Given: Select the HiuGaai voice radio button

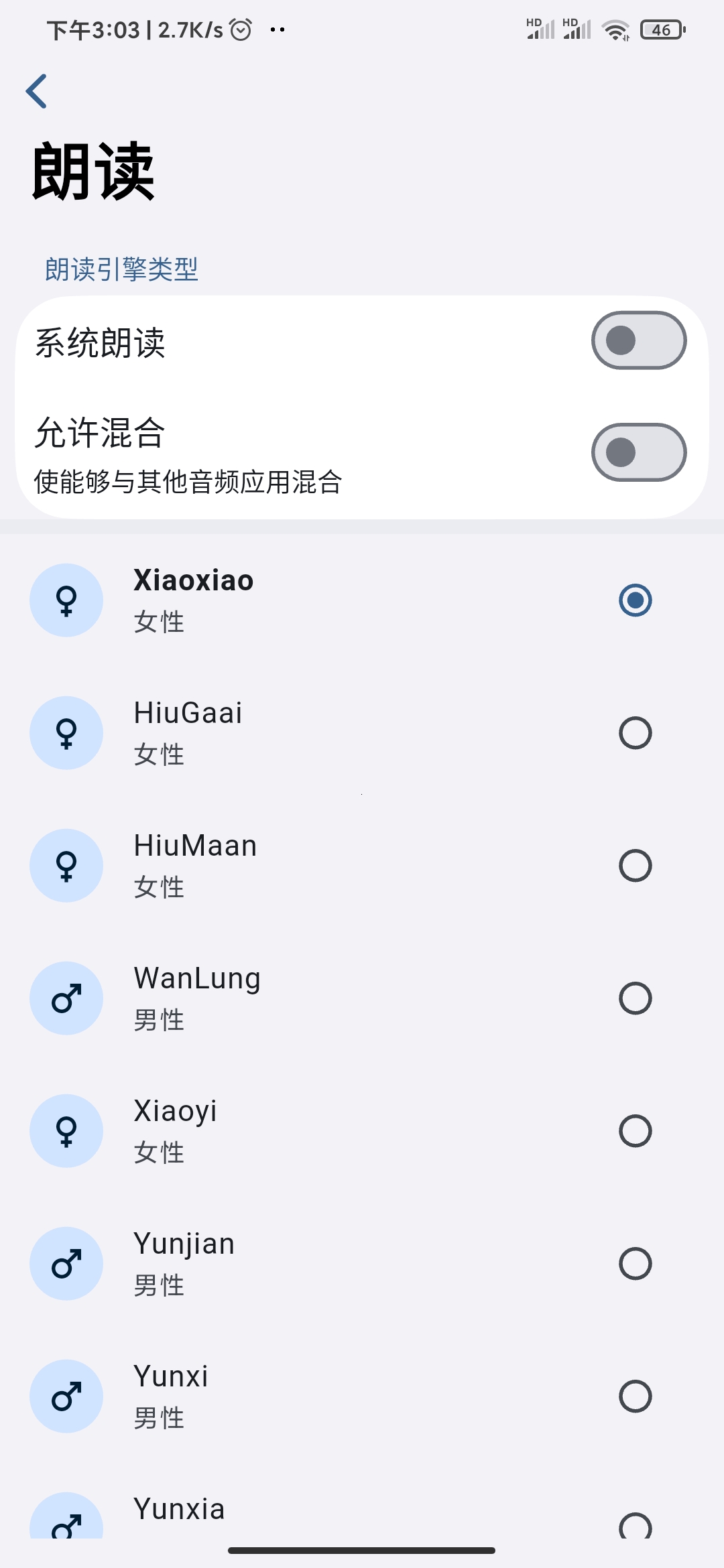Looking at the screenshot, I should coord(634,733).
